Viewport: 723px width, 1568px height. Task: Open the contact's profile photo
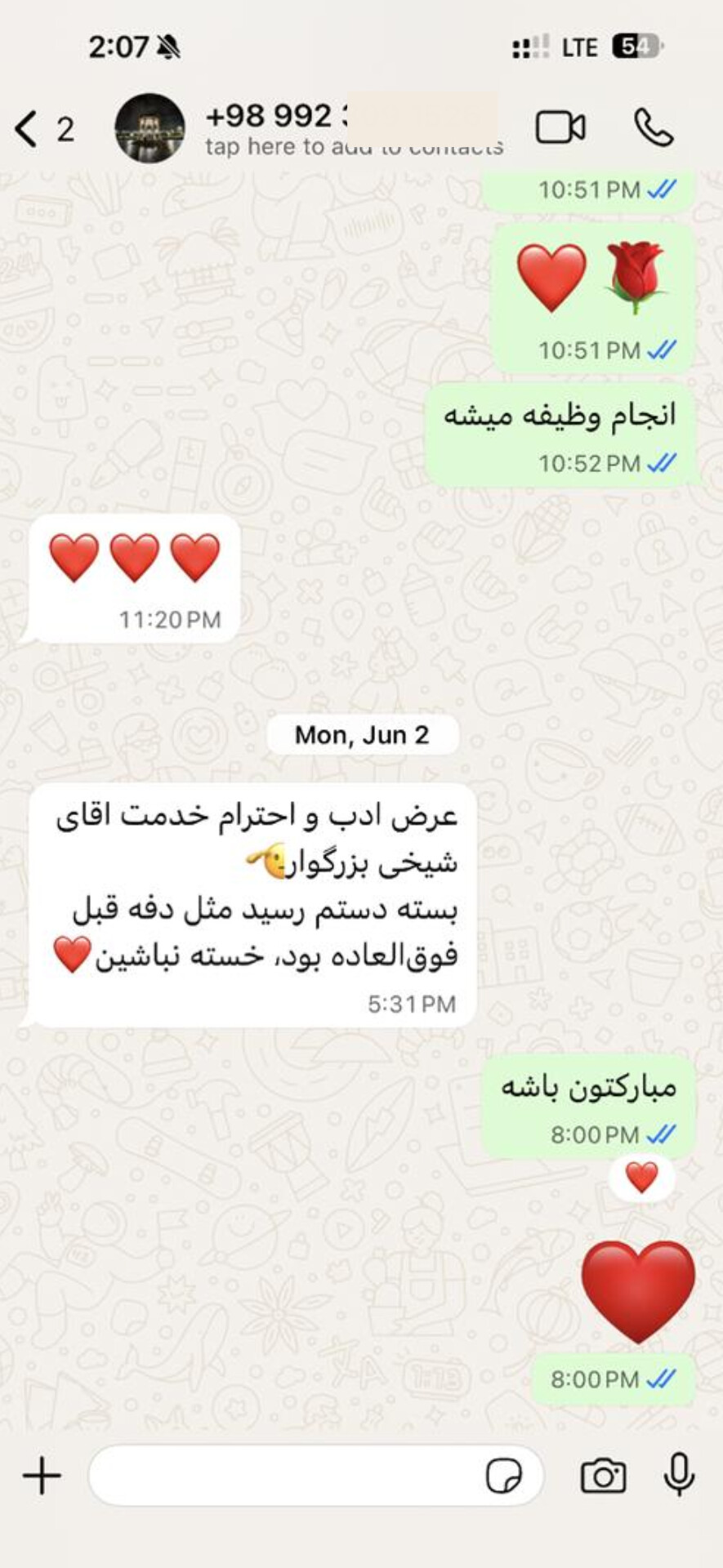(x=150, y=128)
